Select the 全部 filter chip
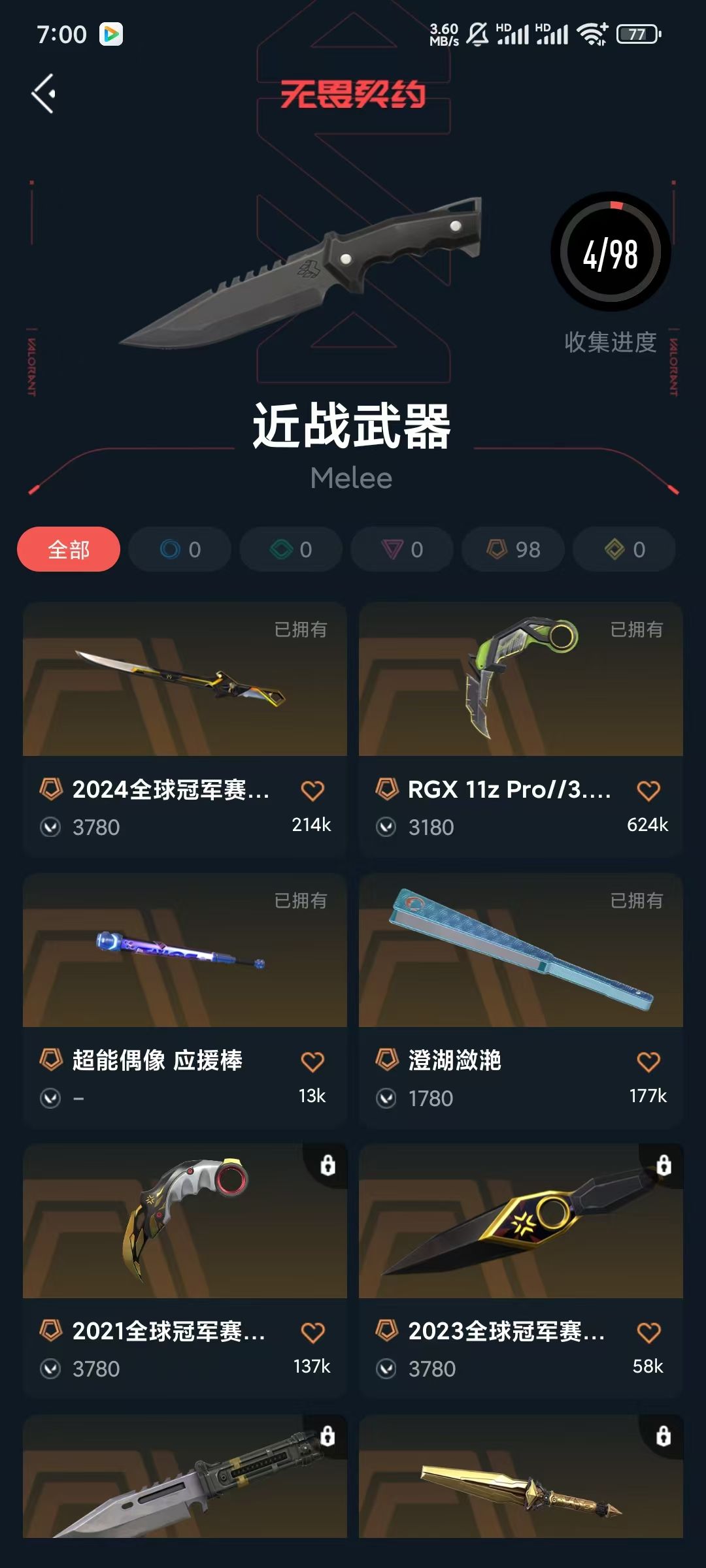Image resolution: width=706 pixels, height=1568 pixels. pos(69,549)
